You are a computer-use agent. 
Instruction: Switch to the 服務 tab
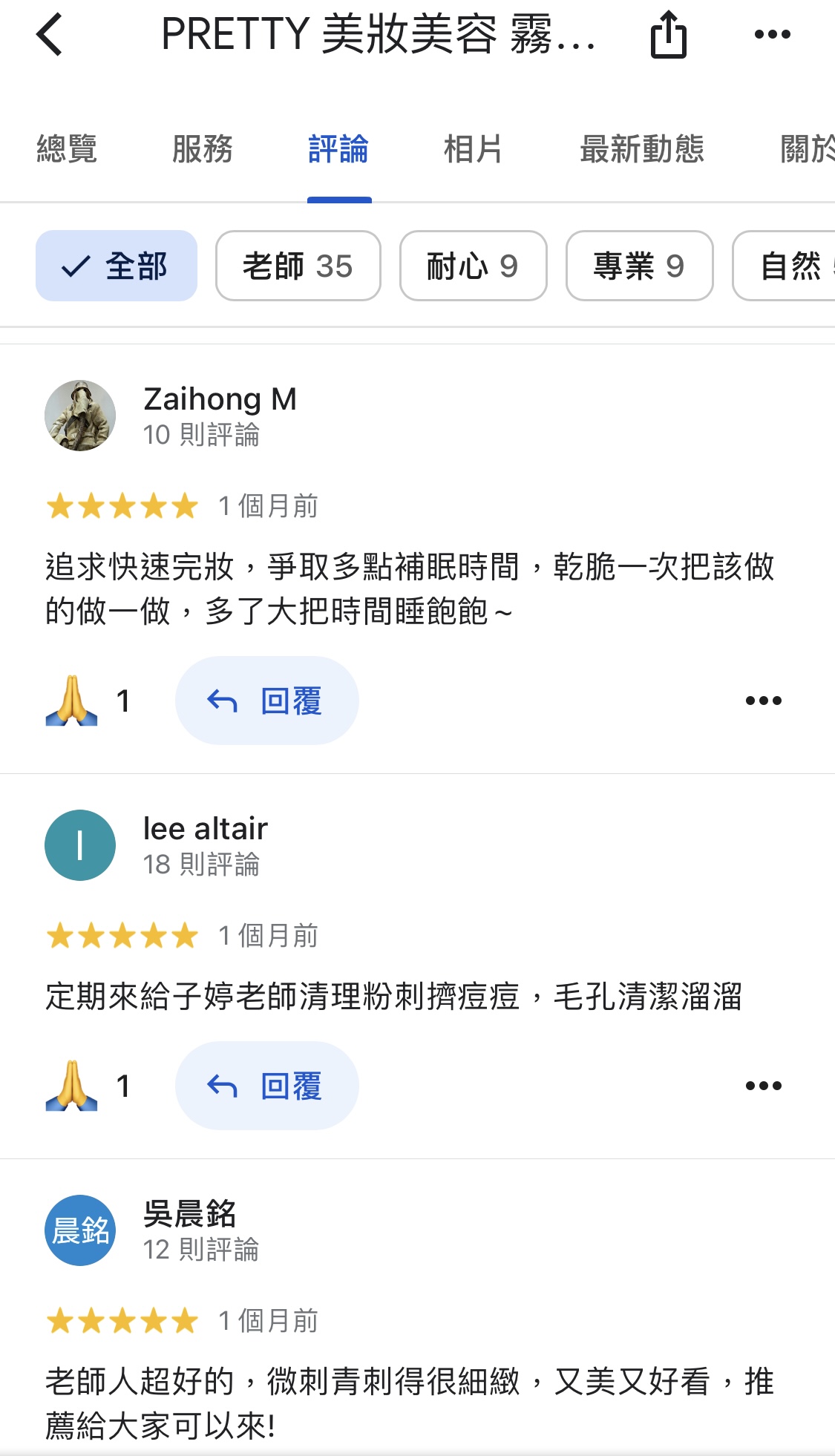tap(202, 149)
